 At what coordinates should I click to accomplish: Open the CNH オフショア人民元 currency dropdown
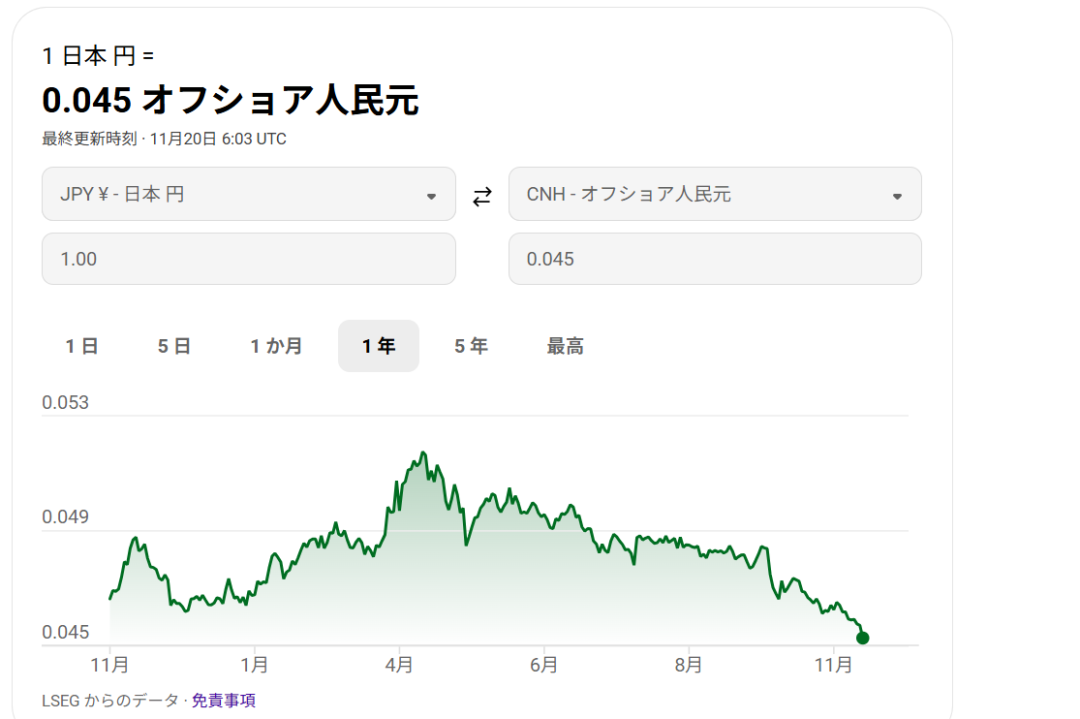click(714, 194)
